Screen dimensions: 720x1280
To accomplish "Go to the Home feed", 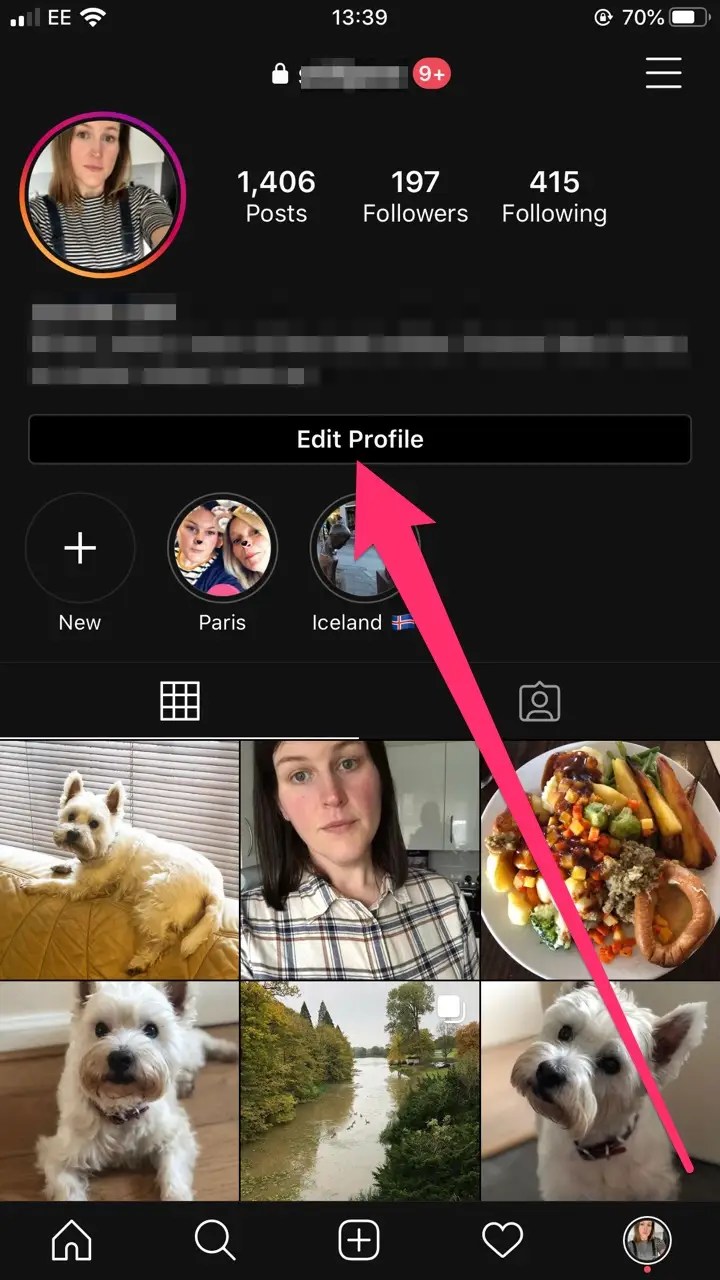I will 72,1241.
